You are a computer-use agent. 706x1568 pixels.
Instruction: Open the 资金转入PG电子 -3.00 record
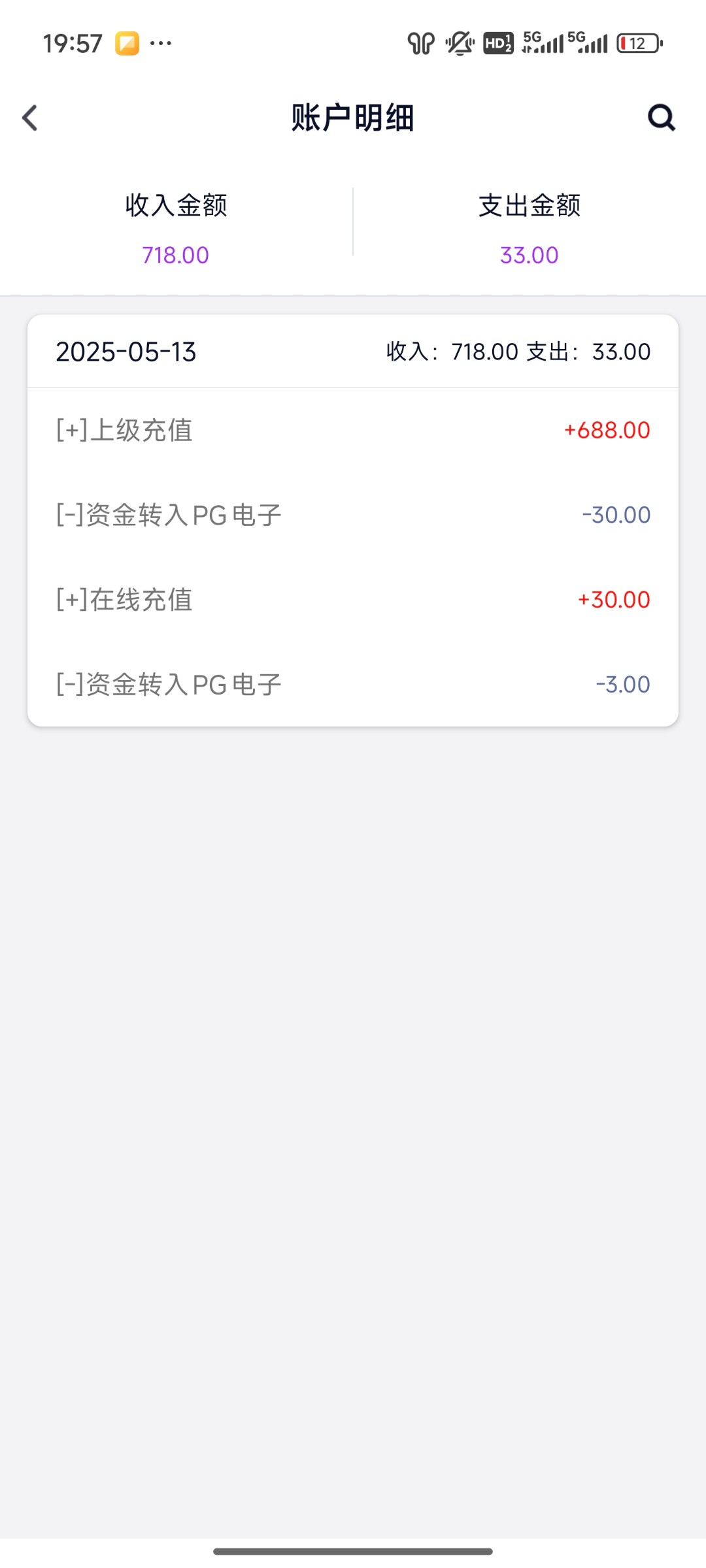click(x=353, y=685)
